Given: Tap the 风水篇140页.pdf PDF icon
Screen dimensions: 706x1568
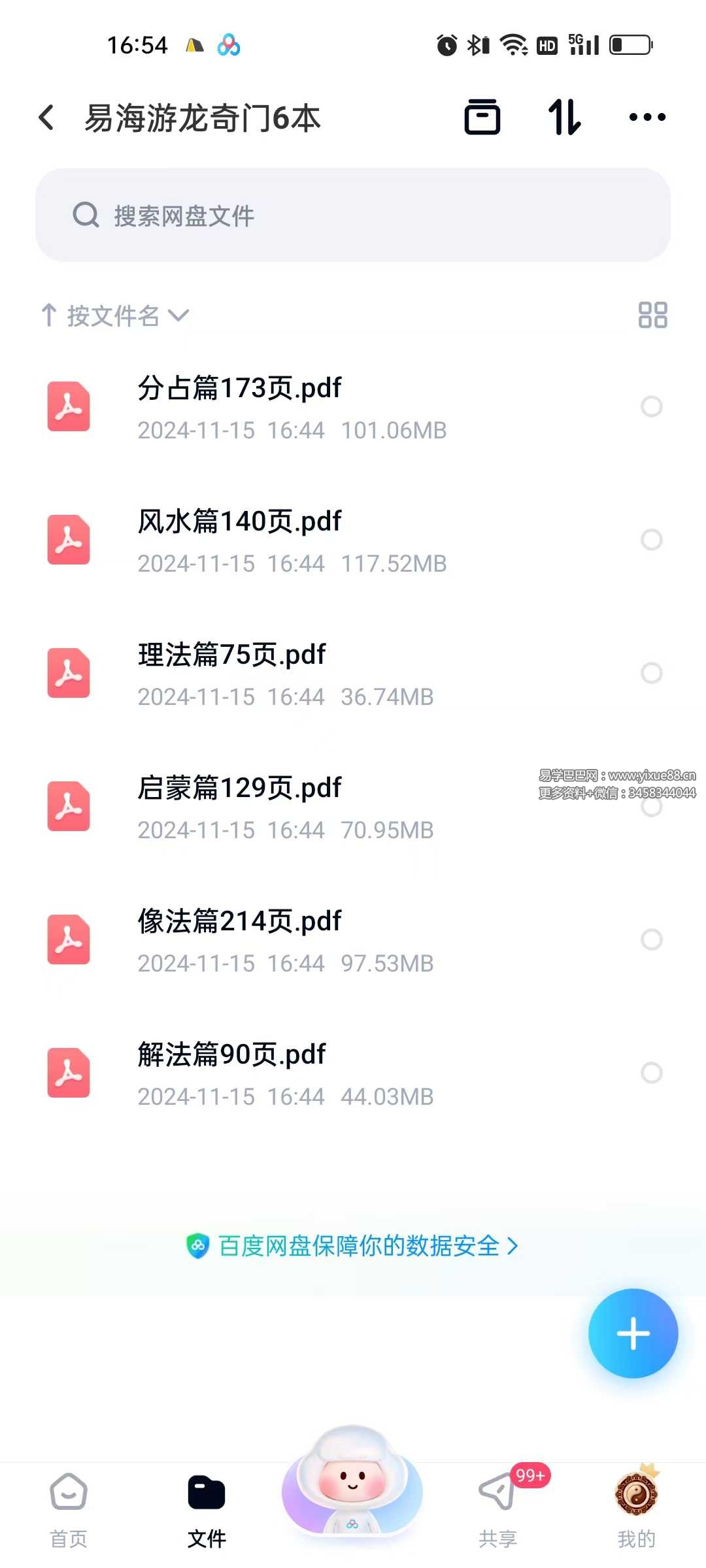Looking at the screenshot, I should (68, 540).
